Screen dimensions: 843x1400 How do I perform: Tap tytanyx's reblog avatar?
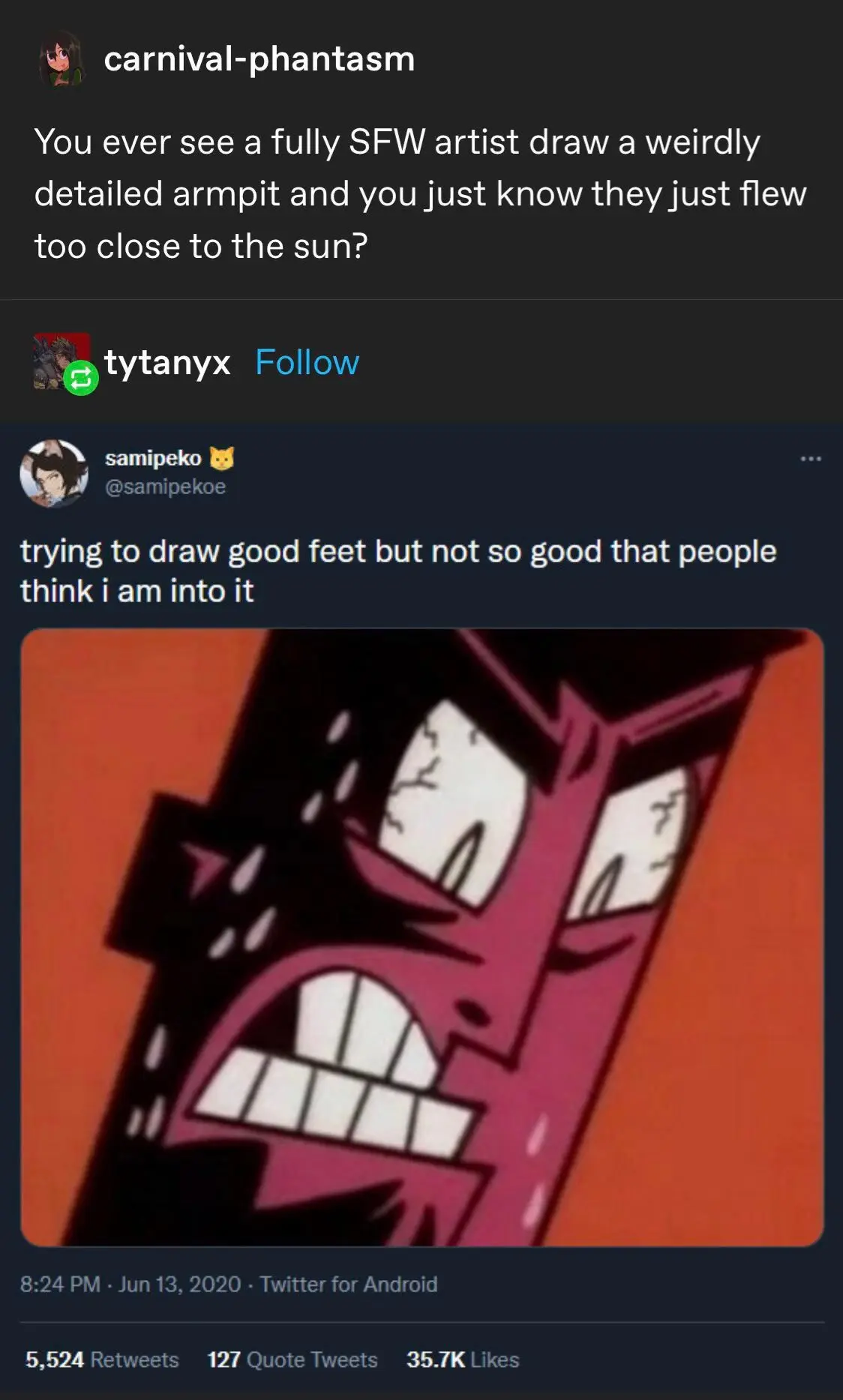point(61,362)
